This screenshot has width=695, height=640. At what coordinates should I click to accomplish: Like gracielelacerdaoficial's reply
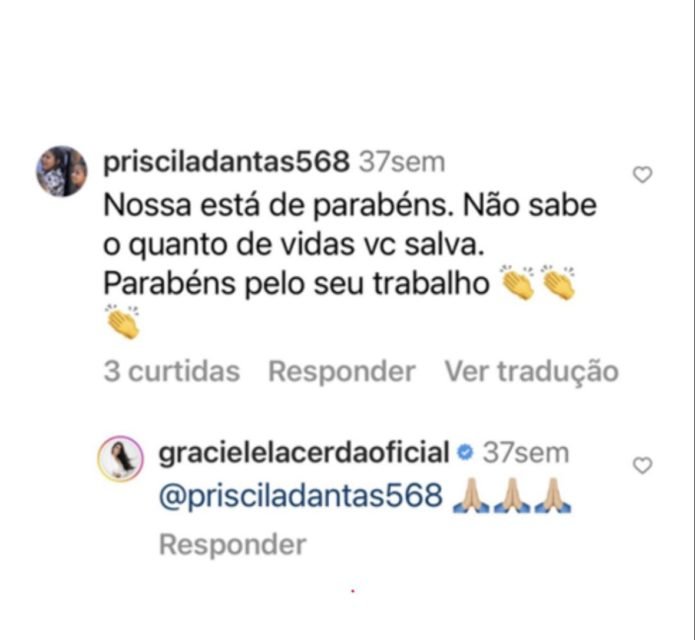click(643, 465)
